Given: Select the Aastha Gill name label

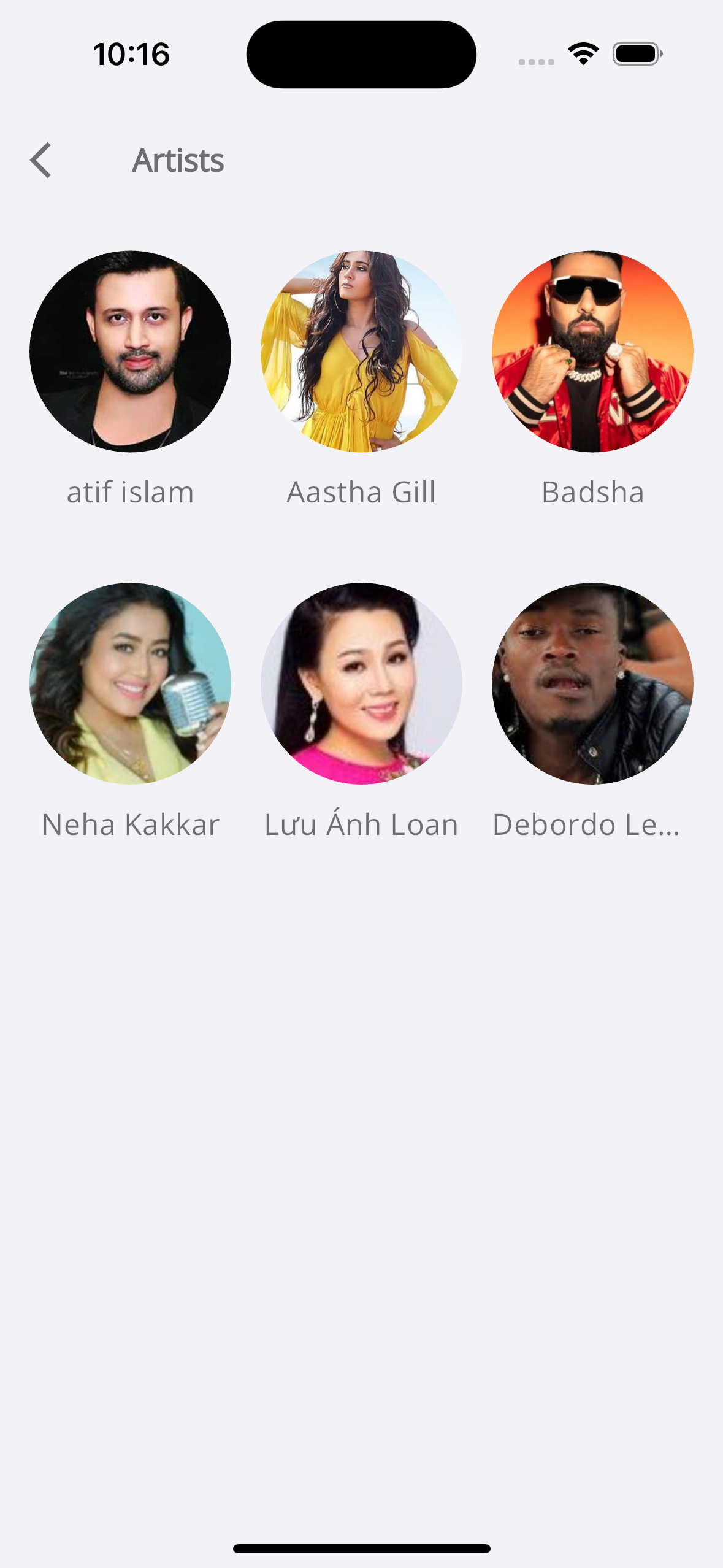Looking at the screenshot, I should [361, 491].
